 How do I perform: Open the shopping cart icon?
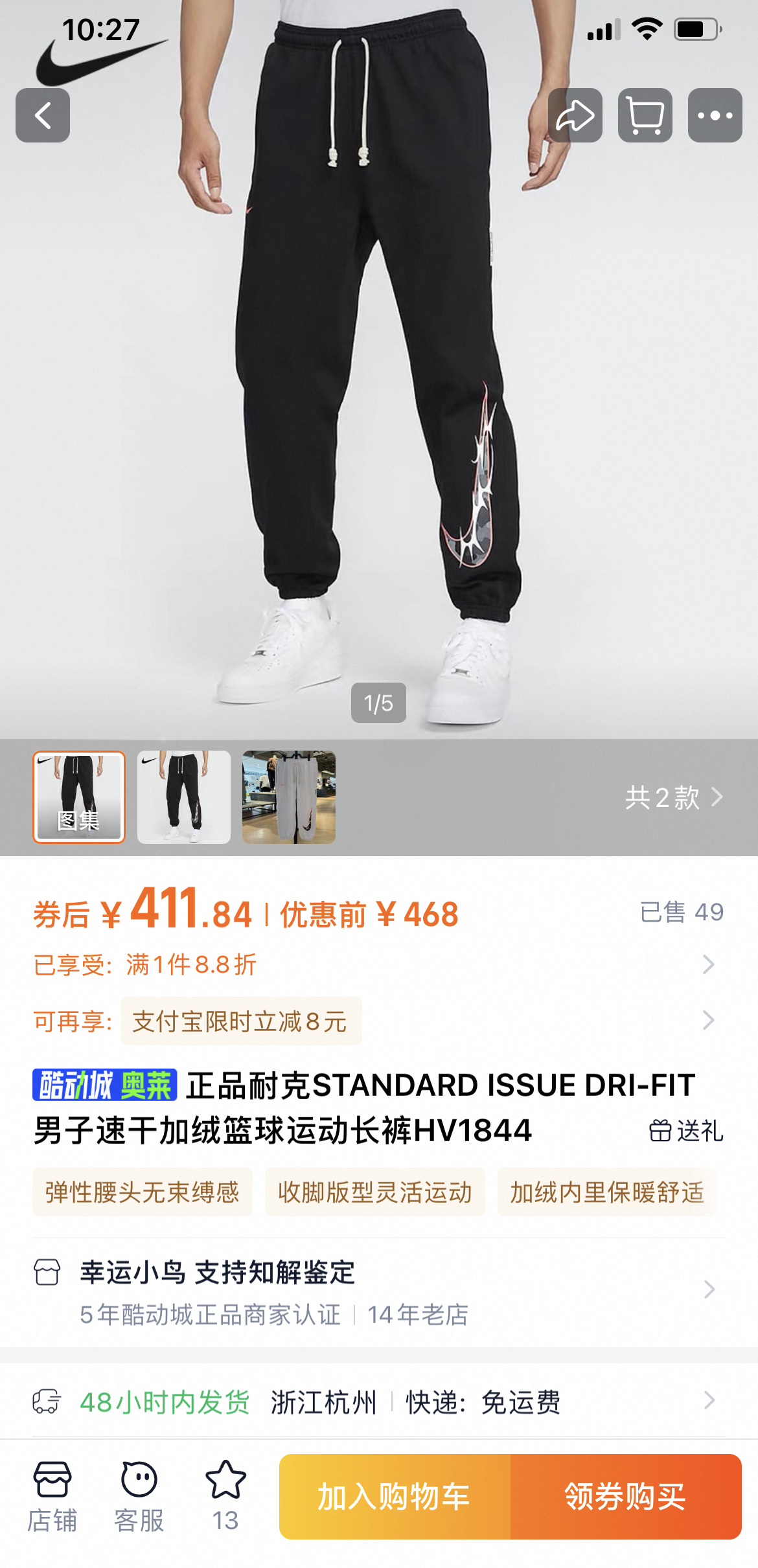(x=645, y=115)
